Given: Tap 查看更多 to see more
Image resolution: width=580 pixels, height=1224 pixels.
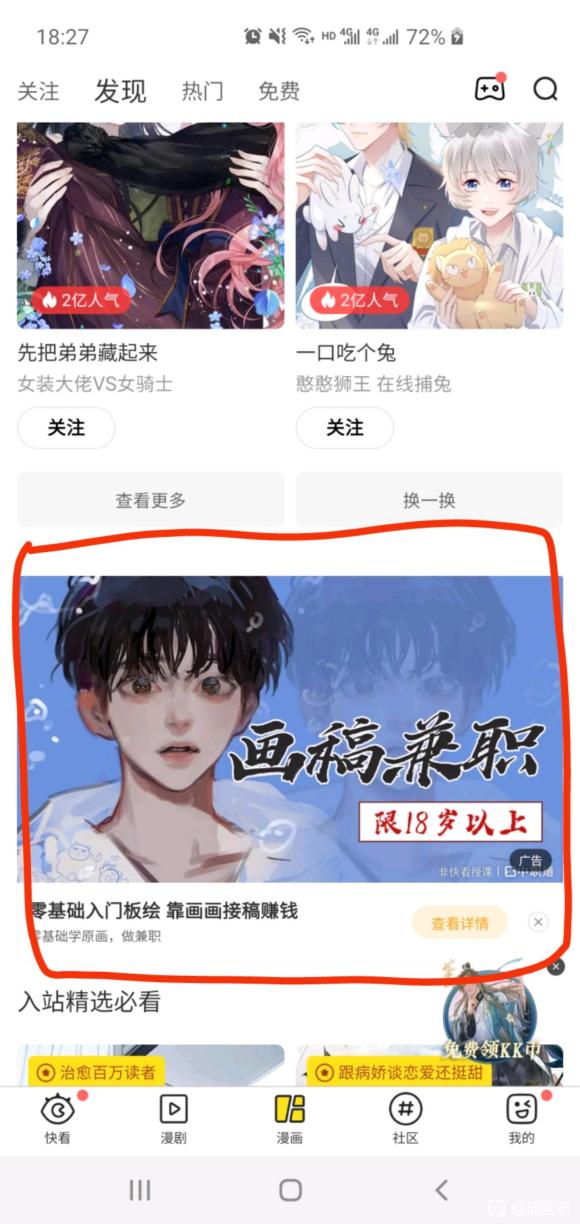Looking at the screenshot, I should 151,500.
